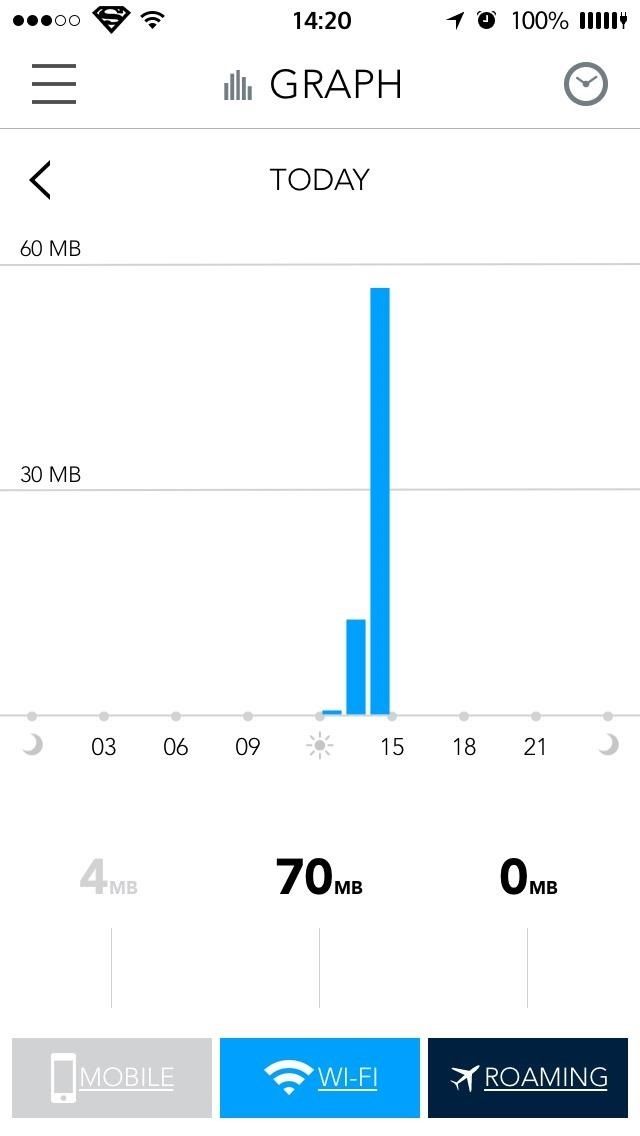Show the Roaming data tab

[x=528, y=1077]
